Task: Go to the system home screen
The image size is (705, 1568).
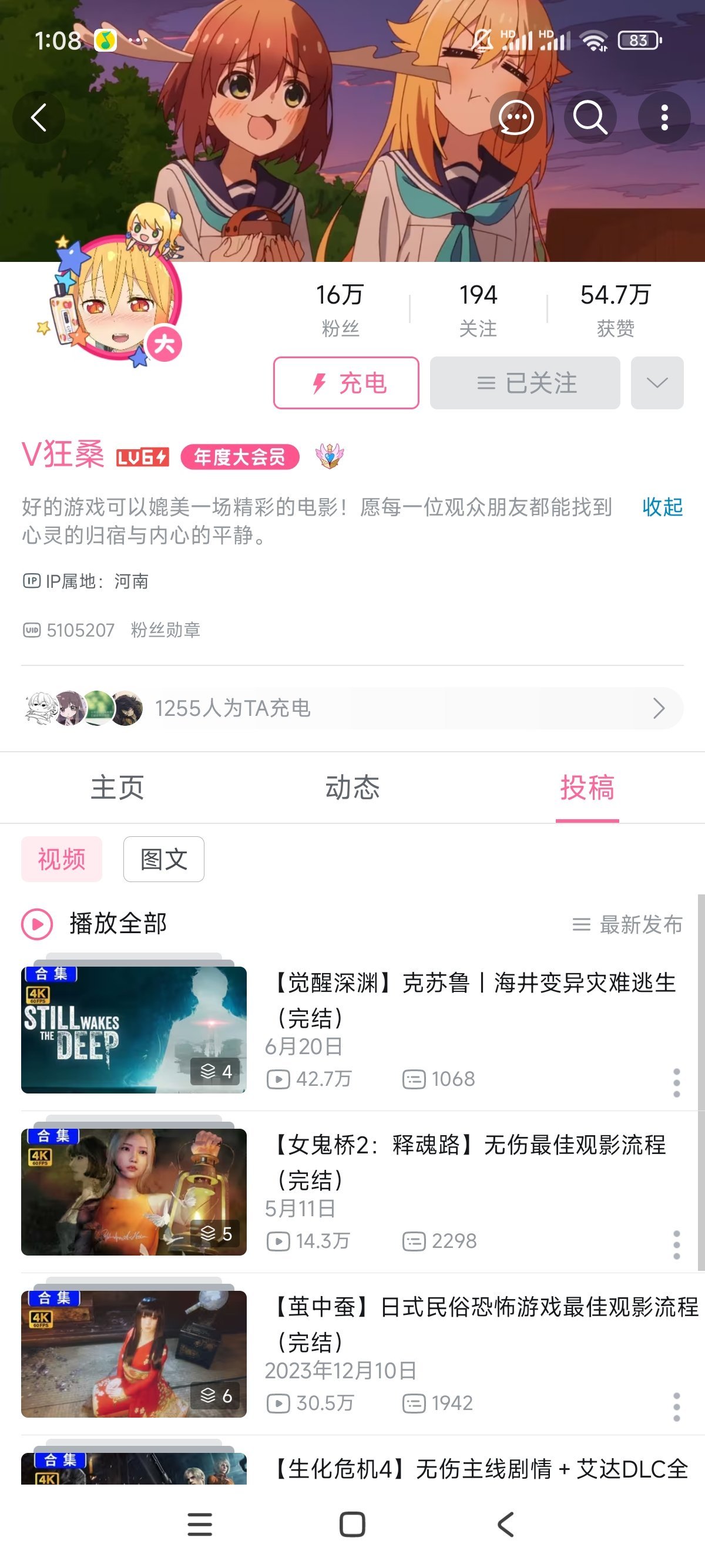Action: click(x=352, y=1525)
